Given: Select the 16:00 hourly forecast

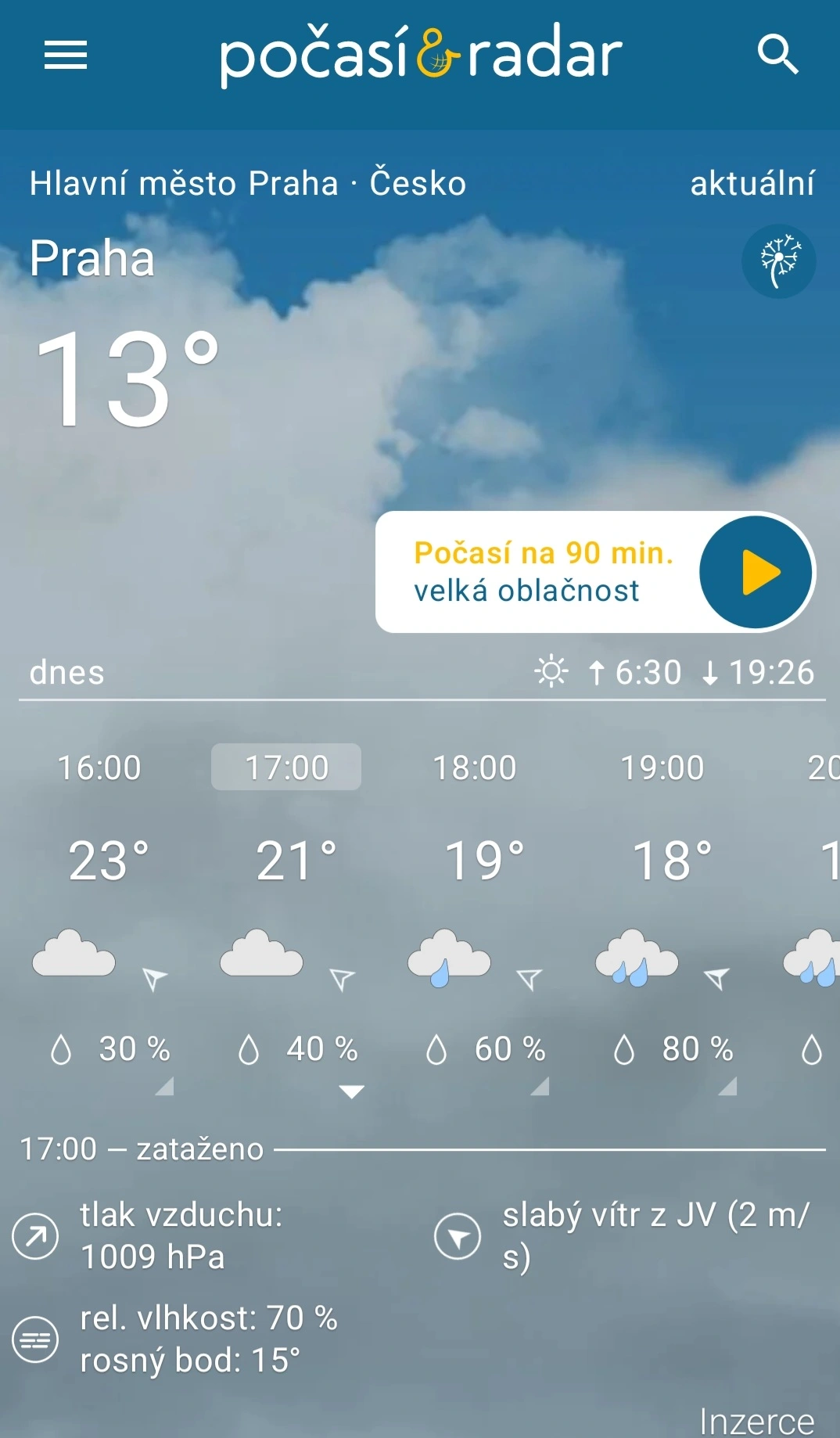Looking at the screenshot, I should pos(99,861).
